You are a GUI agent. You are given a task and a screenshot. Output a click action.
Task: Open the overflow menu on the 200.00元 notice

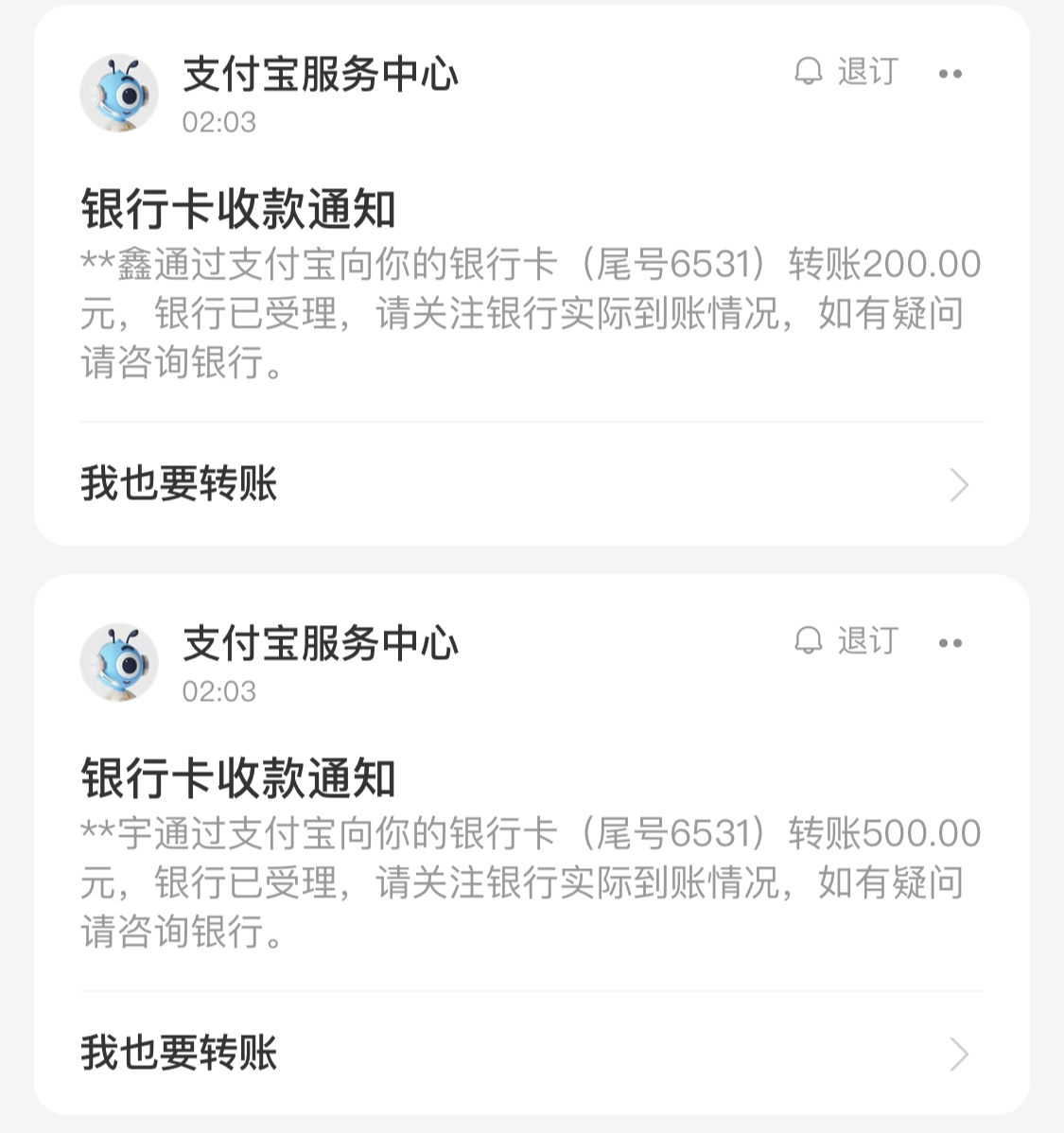coord(950,74)
